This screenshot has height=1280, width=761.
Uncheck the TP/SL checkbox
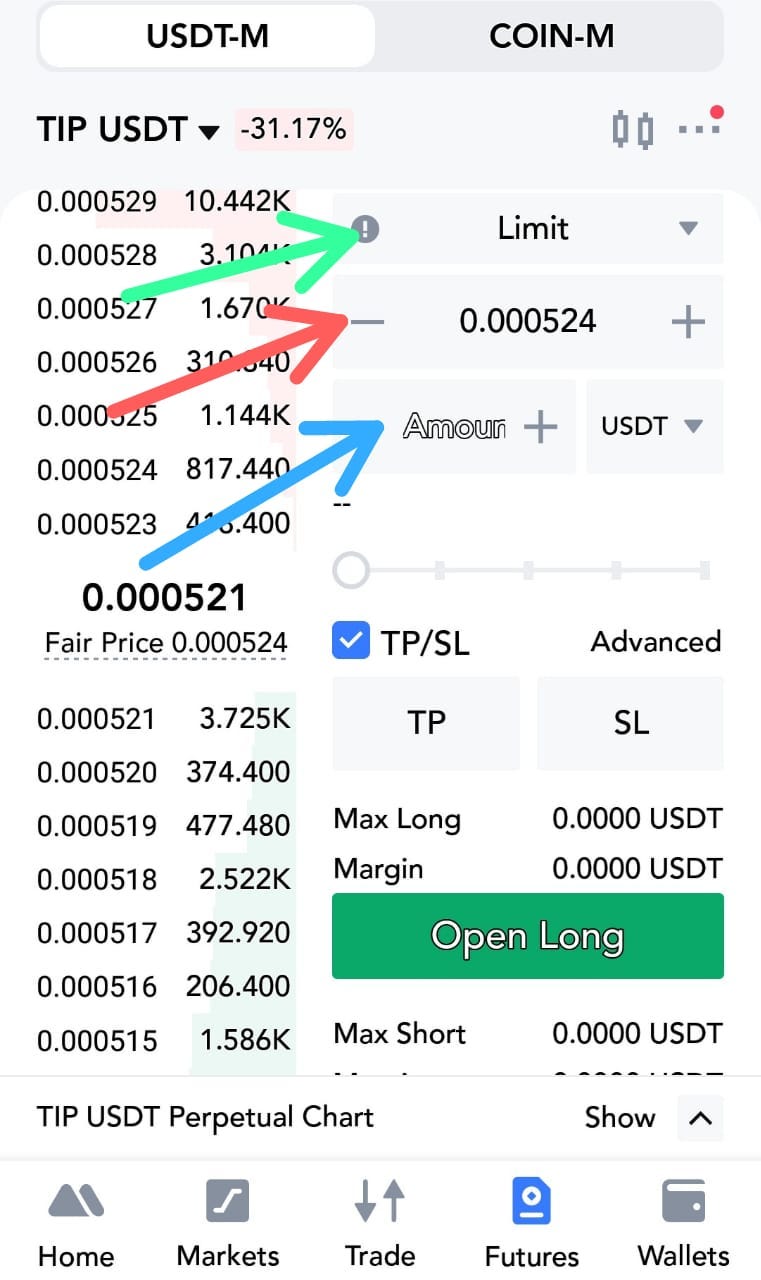[x=350, y=641]
